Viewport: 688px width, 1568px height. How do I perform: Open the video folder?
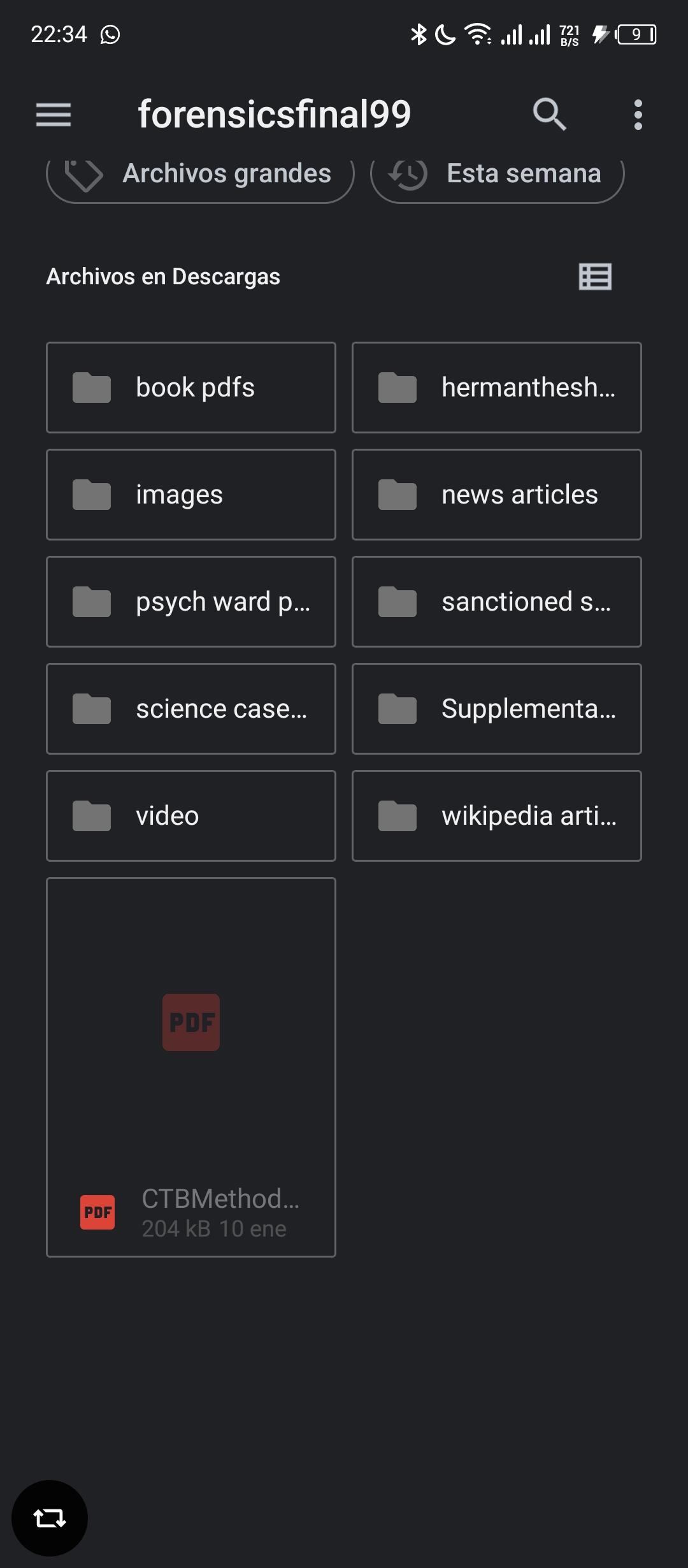point(191,816)
